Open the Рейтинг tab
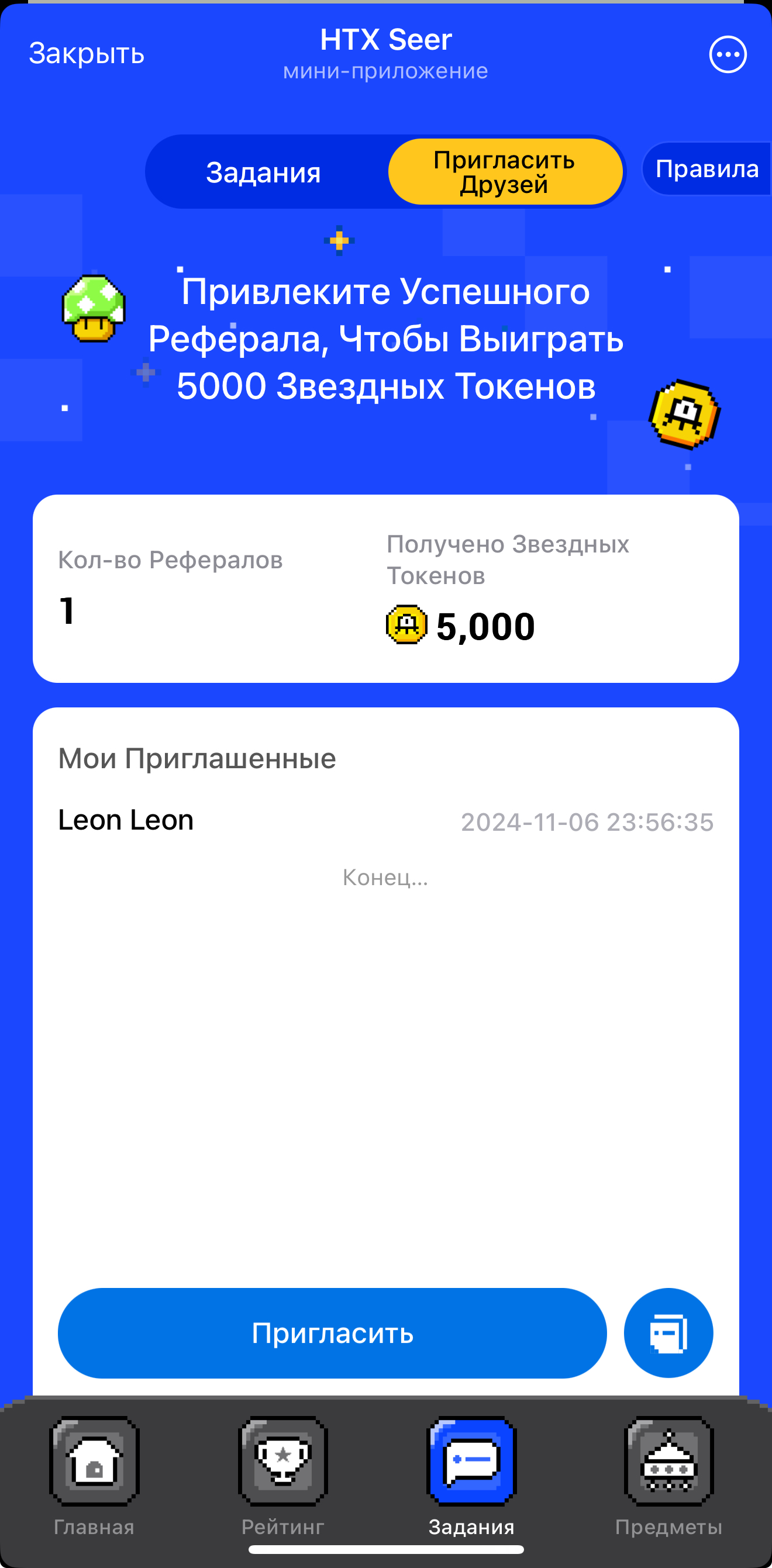This screenshot has width=772, height=1568. coord(283,1474)
